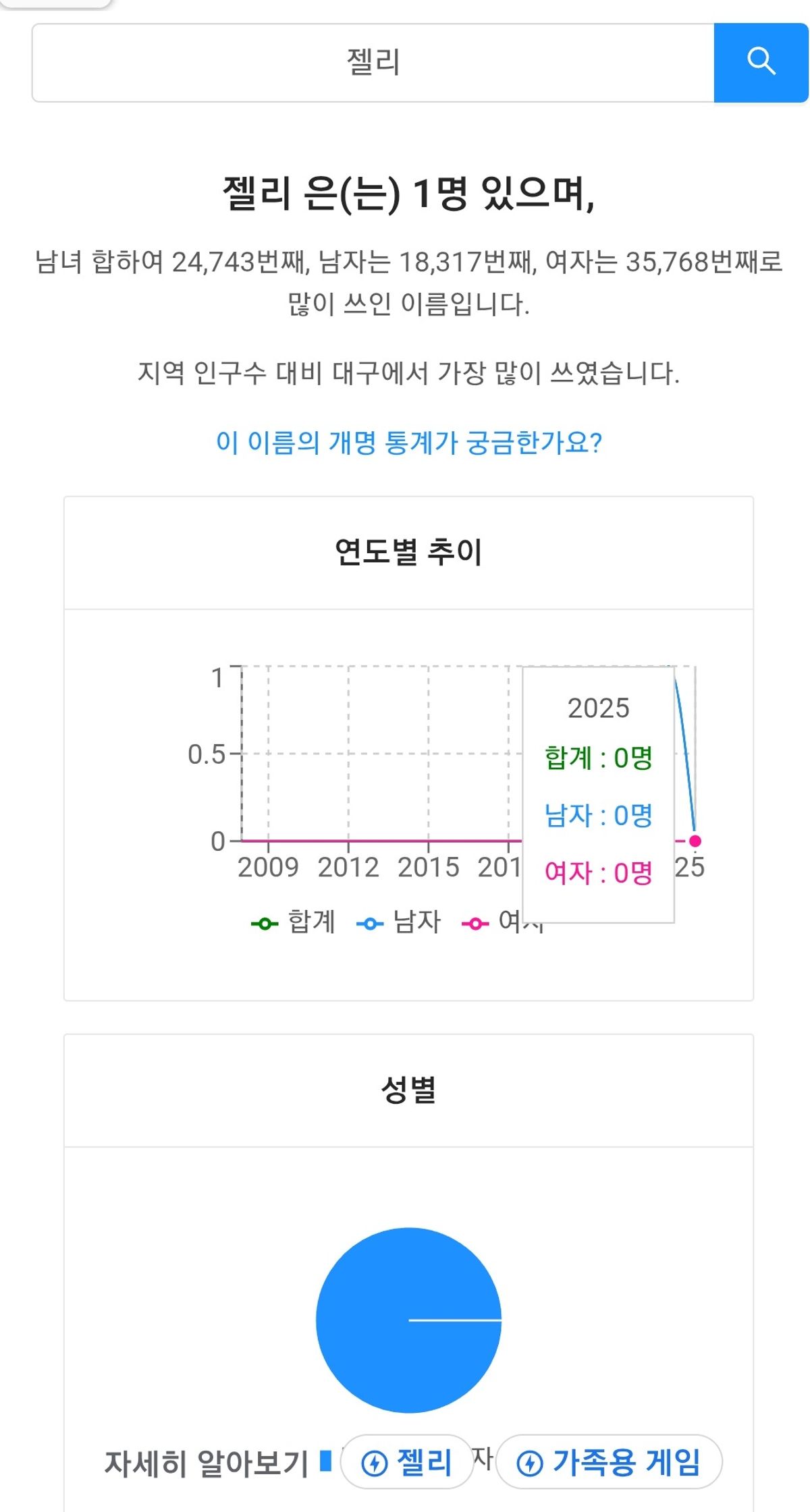Open the 개명 통계 link for this name
This screenshot has width=810, height=1512.
coord(408,443)
